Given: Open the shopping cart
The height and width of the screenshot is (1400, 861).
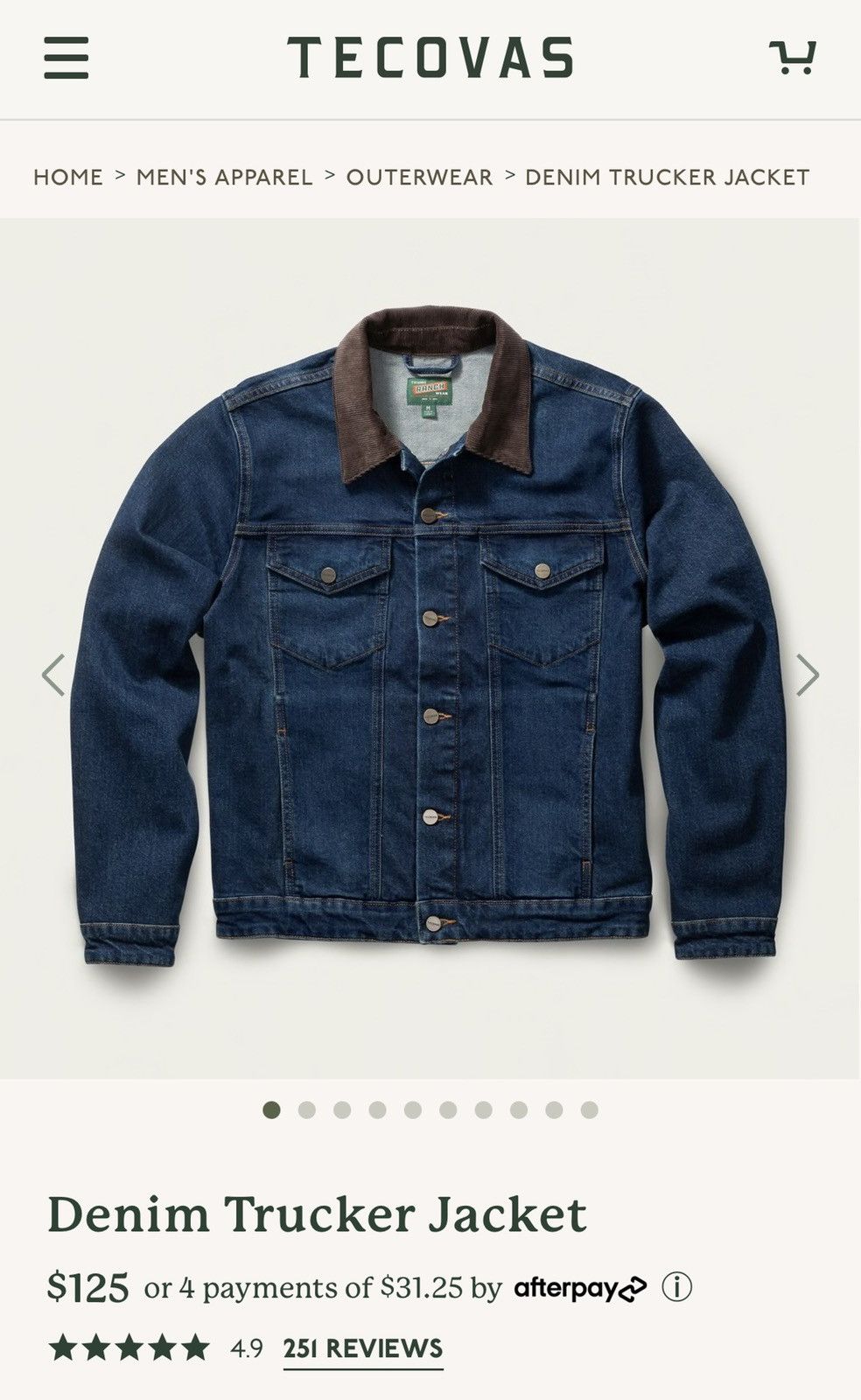Looking at the screenshot, I should click(x=793, y=58).
